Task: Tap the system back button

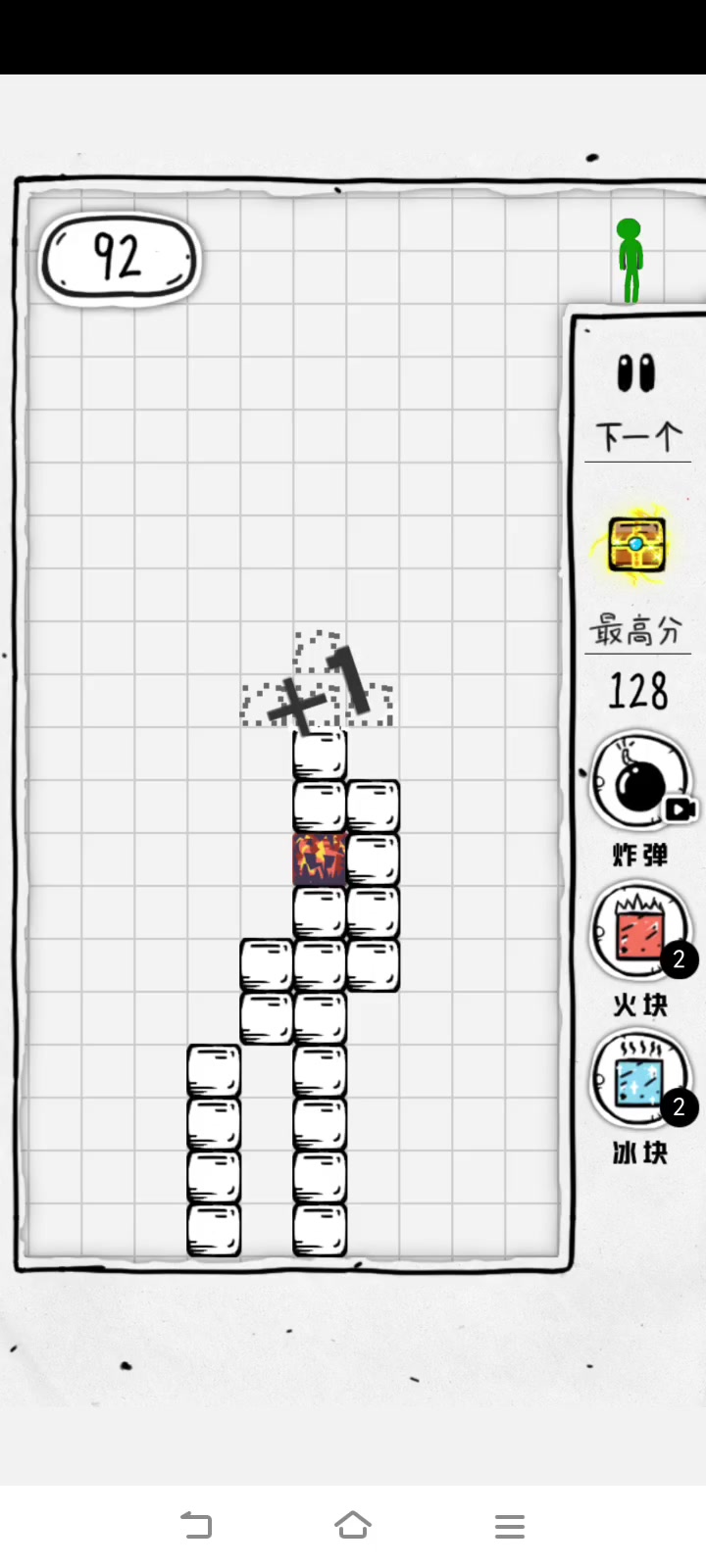Action: click(x=196, y=1525)
